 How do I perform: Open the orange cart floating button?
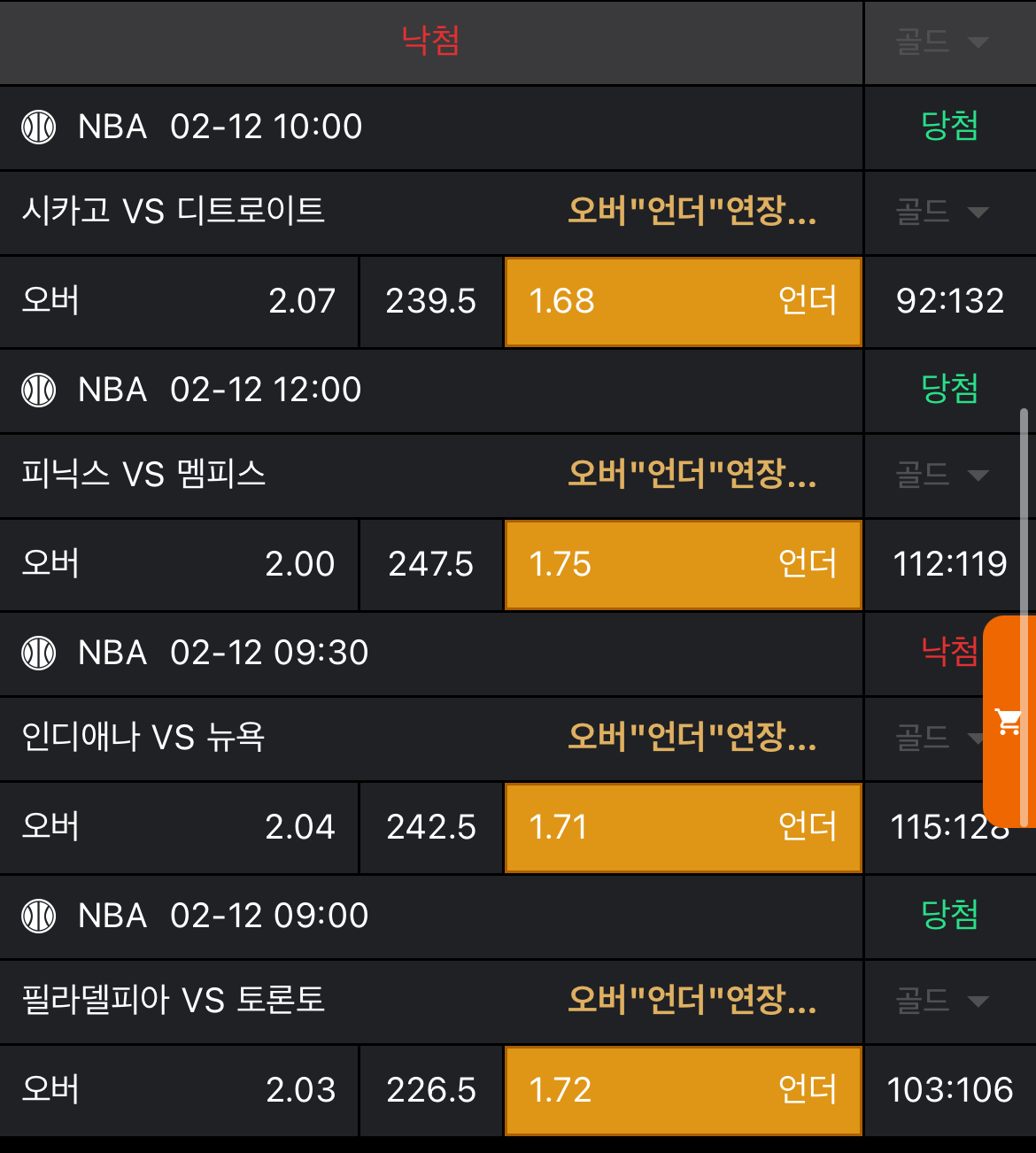click(x=1009, y=721)
